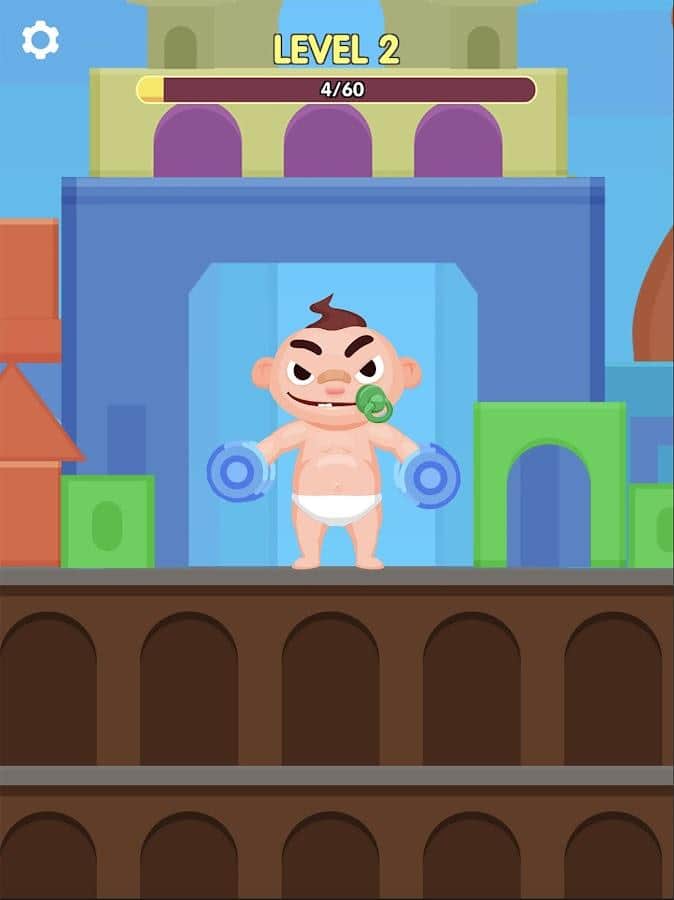This screenshot has width=674, height=900.
Task: Open the settings gear
Action: (40, 40)
